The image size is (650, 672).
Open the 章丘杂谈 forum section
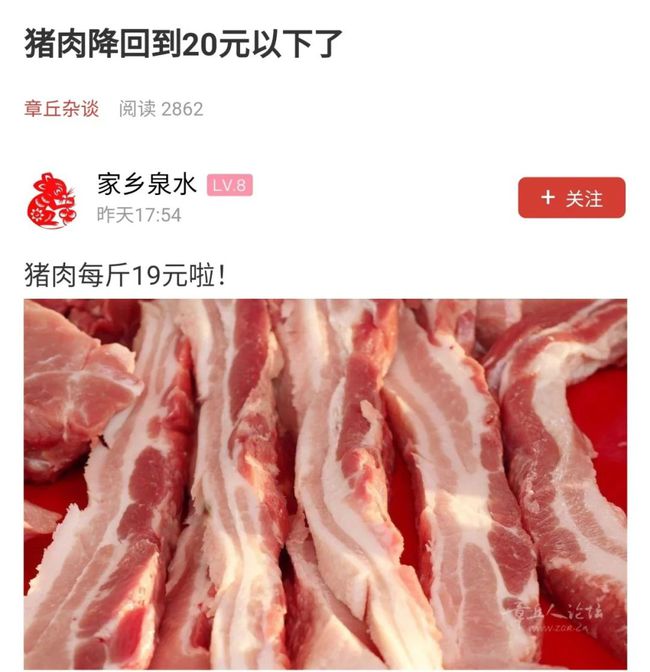point(61,109)
